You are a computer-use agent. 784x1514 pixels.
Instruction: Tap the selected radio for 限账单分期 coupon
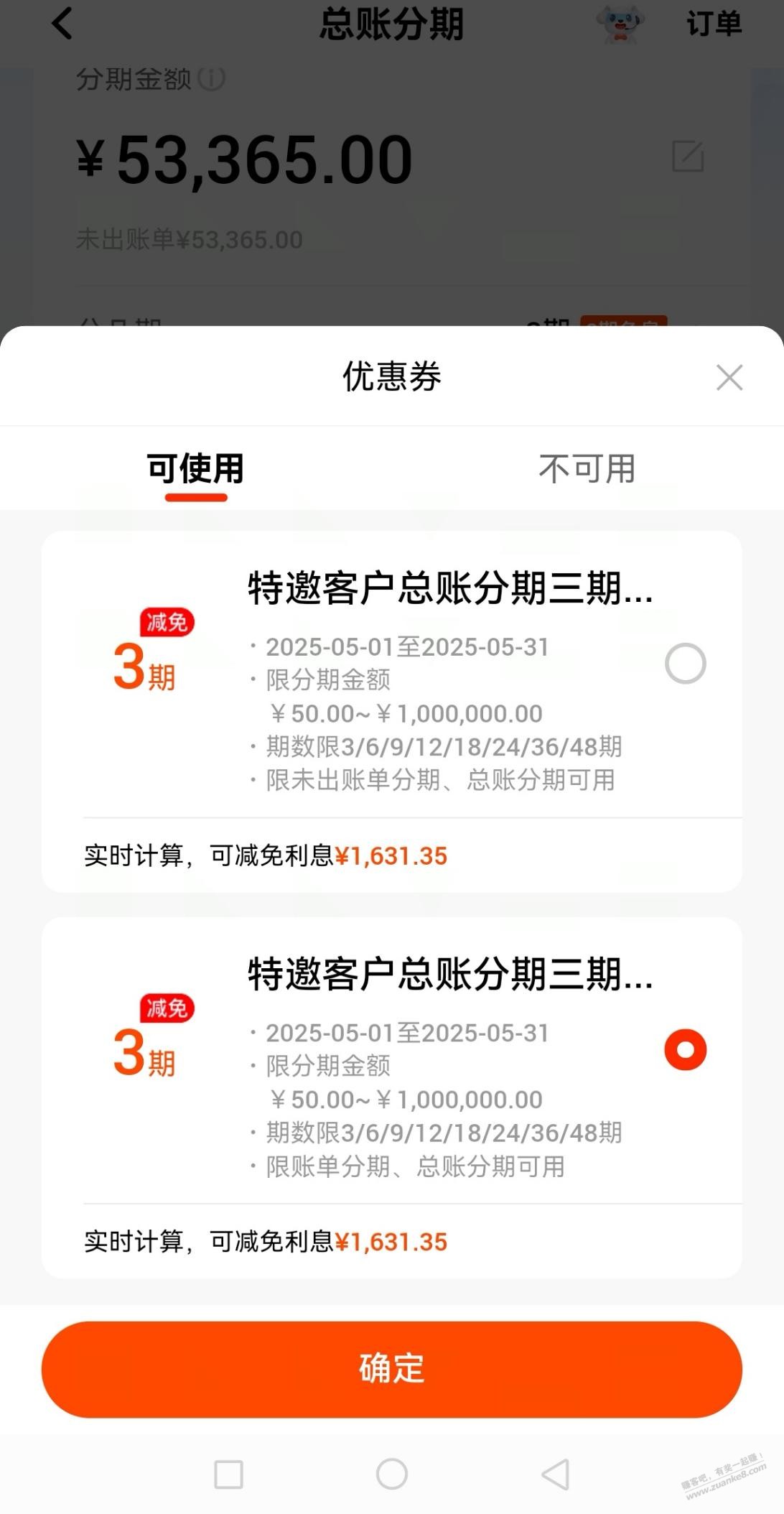pos(685,1049)
